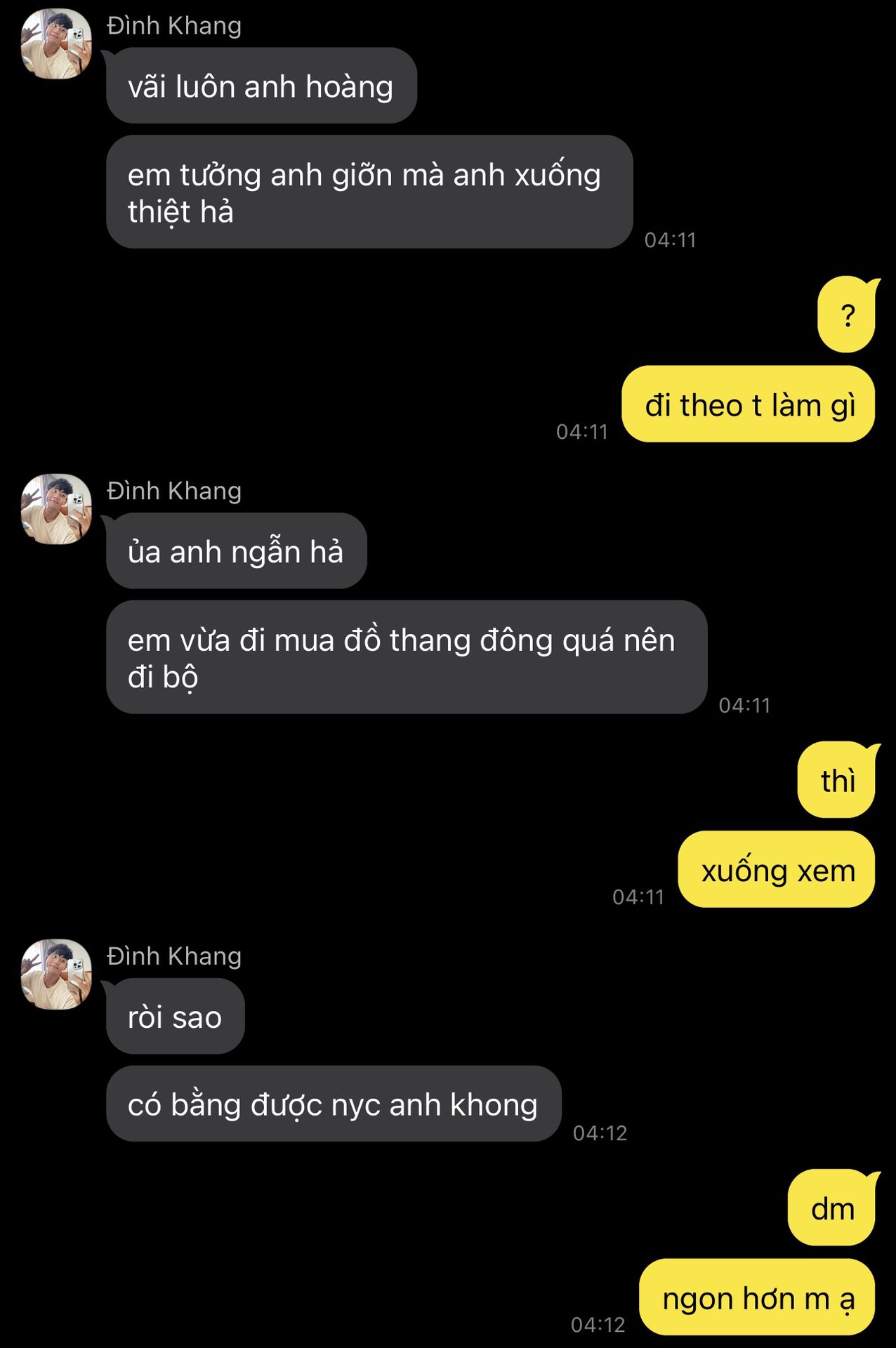This screenshot has height=1348, width=896.
Task: View Đình Khang's profile picture next to "ròi sao"
Action: click(x=56, y=974)
